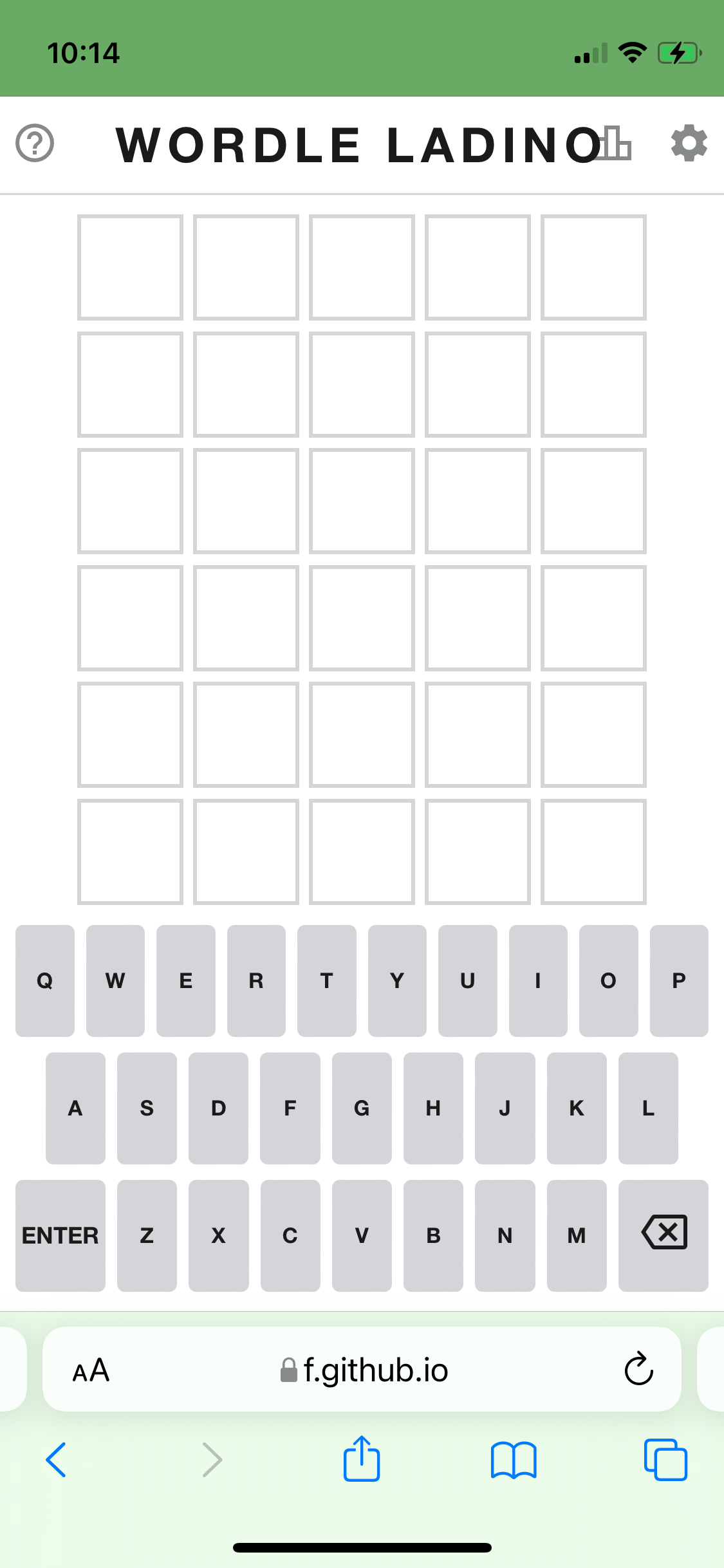Focus the f.github.io address bar

(x=364, y=1370)
